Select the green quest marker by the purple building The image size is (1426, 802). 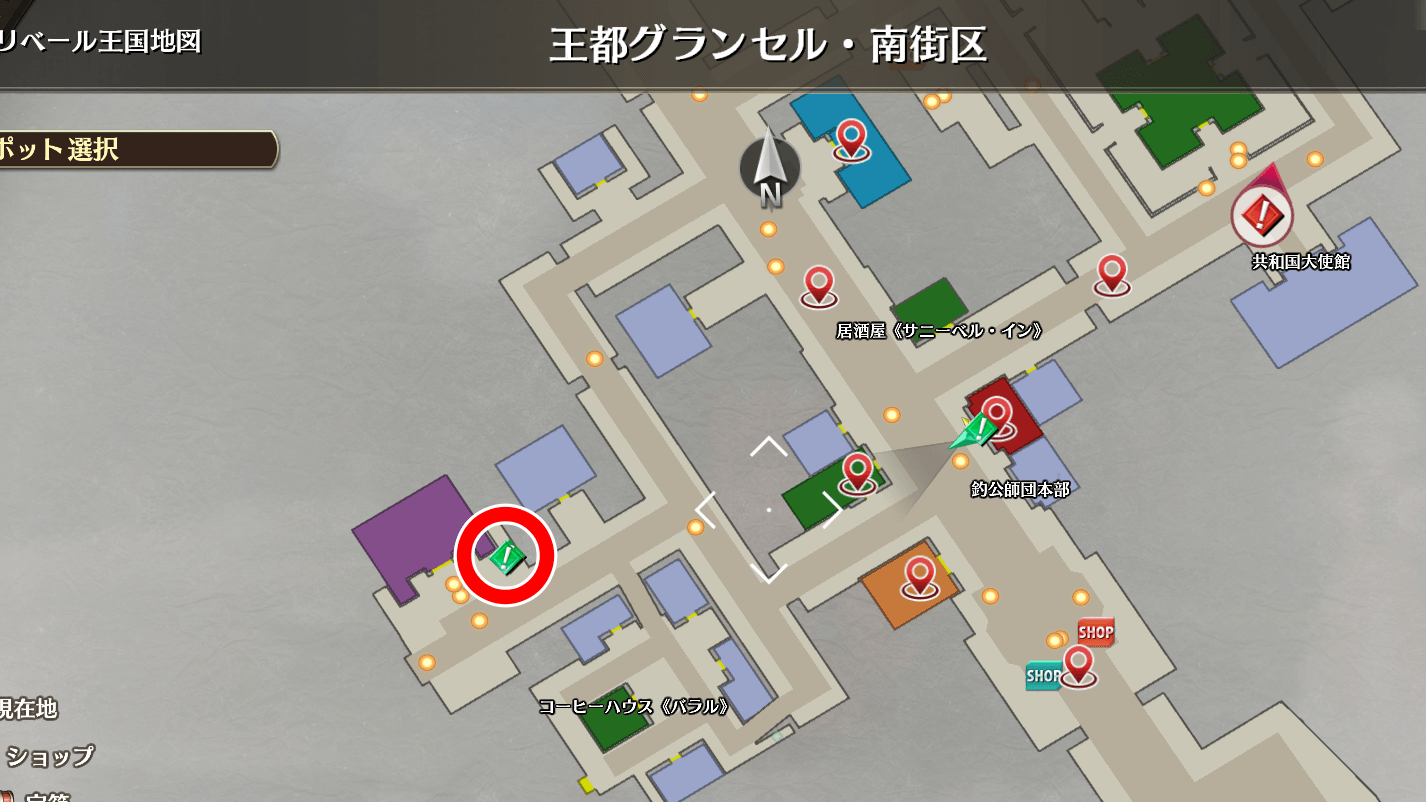click(505, 555)
